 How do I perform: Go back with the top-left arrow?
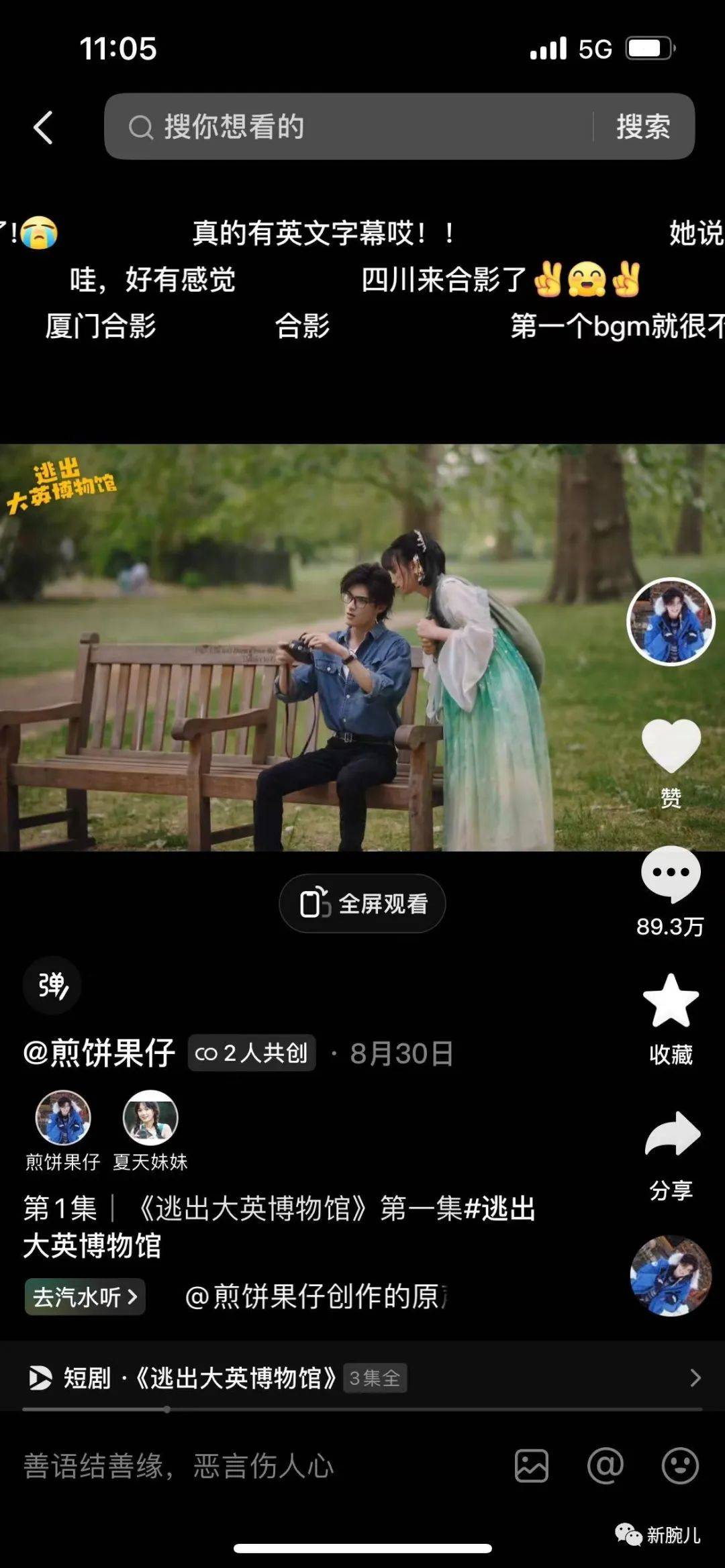coord(44,127)
